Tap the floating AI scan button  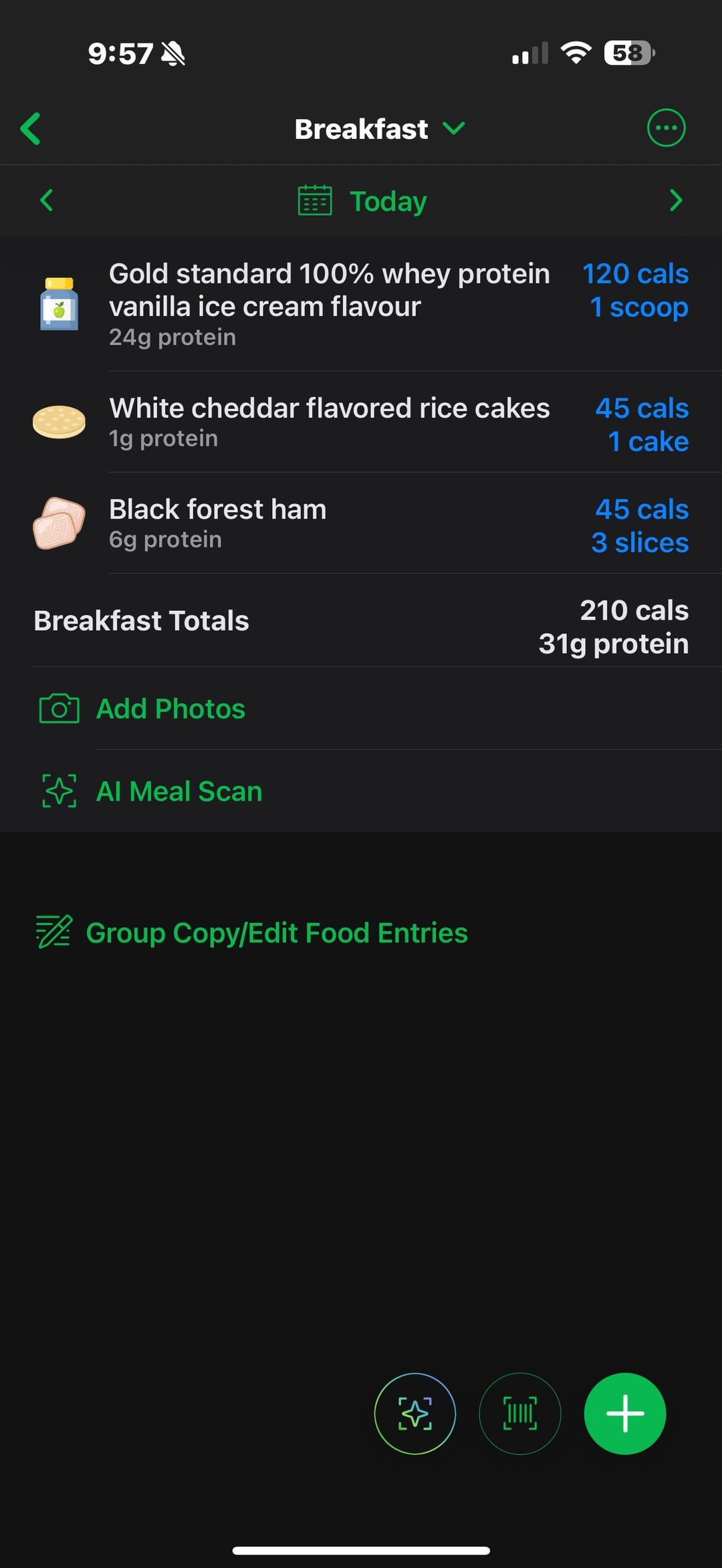(415, 1414)
